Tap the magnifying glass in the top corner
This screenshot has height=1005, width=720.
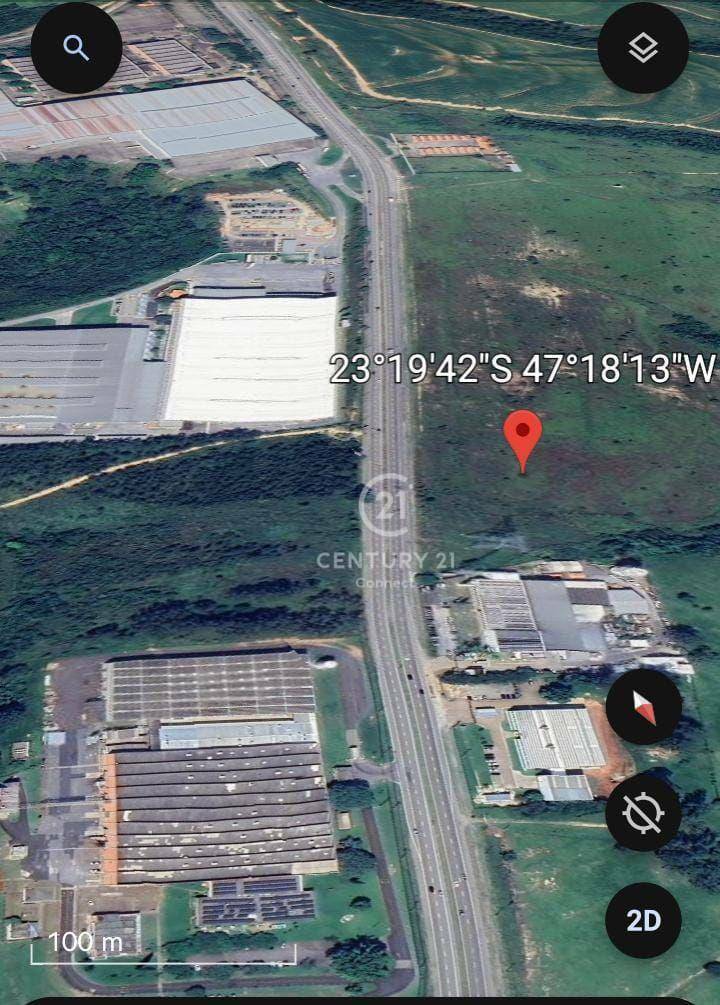(x=76, y=47)
